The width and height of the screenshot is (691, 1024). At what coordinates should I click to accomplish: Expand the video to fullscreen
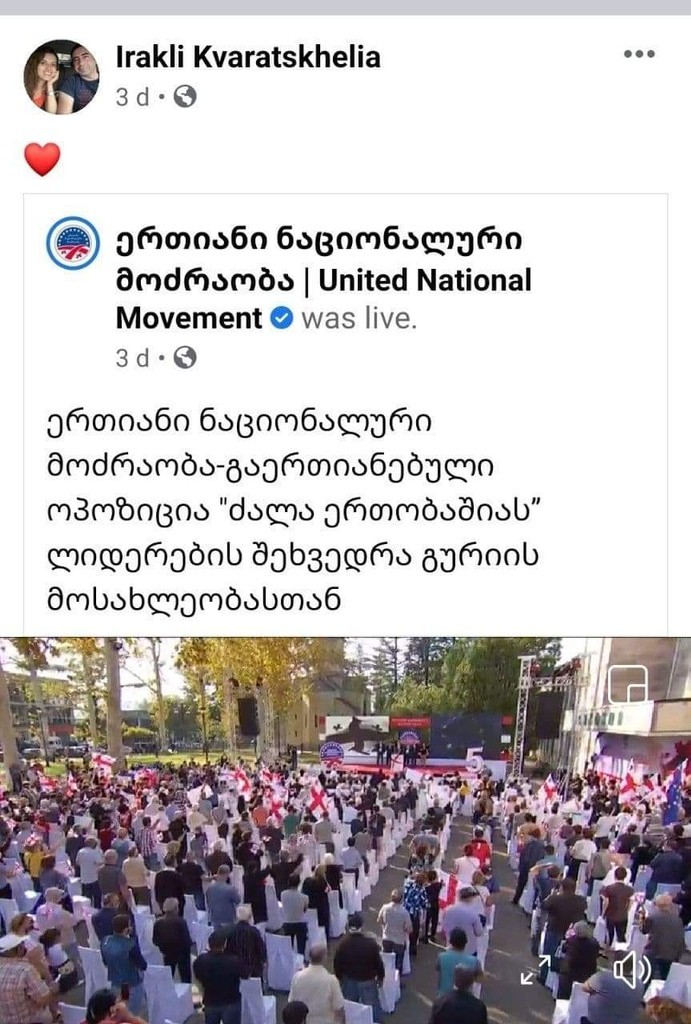click(535, 970)
